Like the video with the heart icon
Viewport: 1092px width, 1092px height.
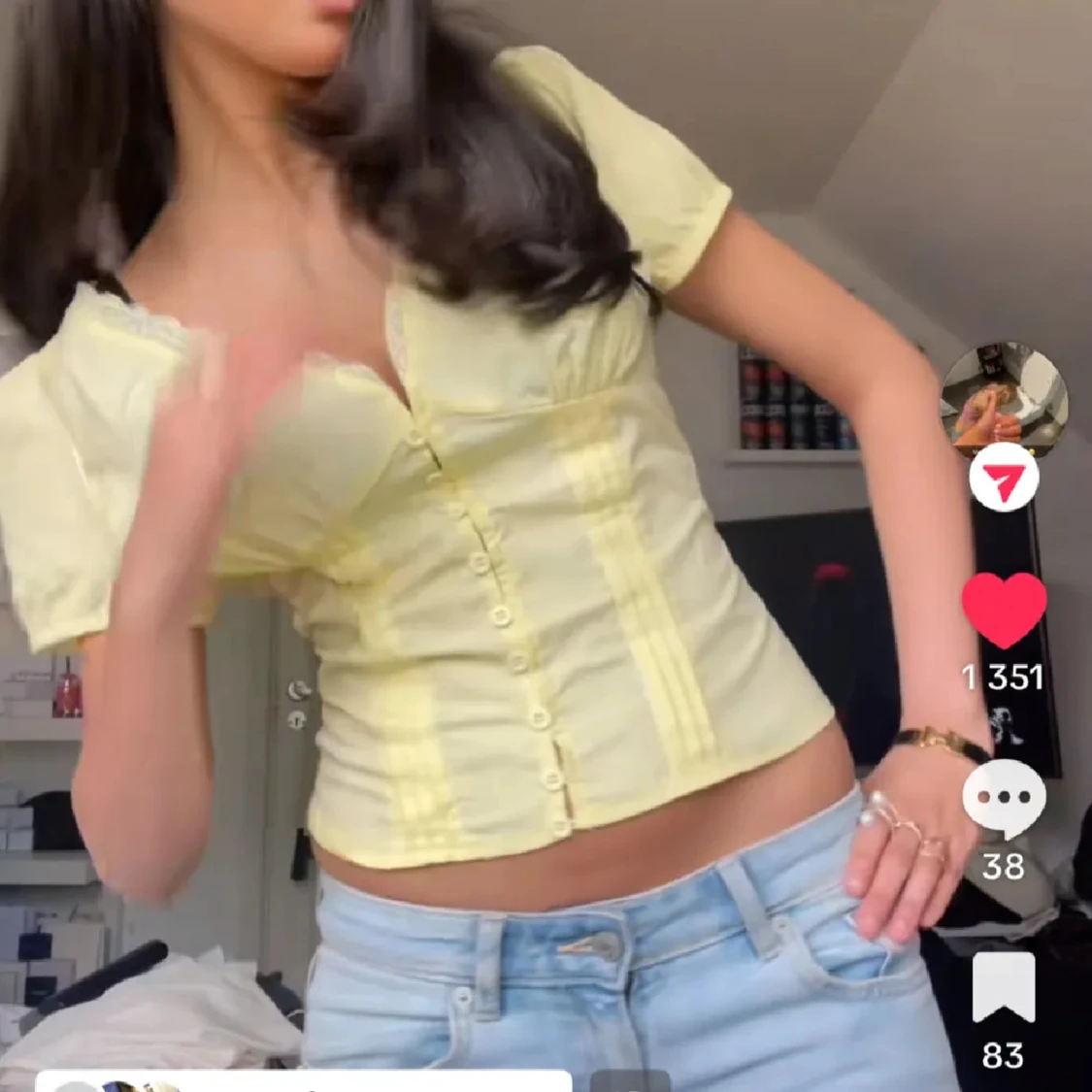click(x=1004, y=612)
